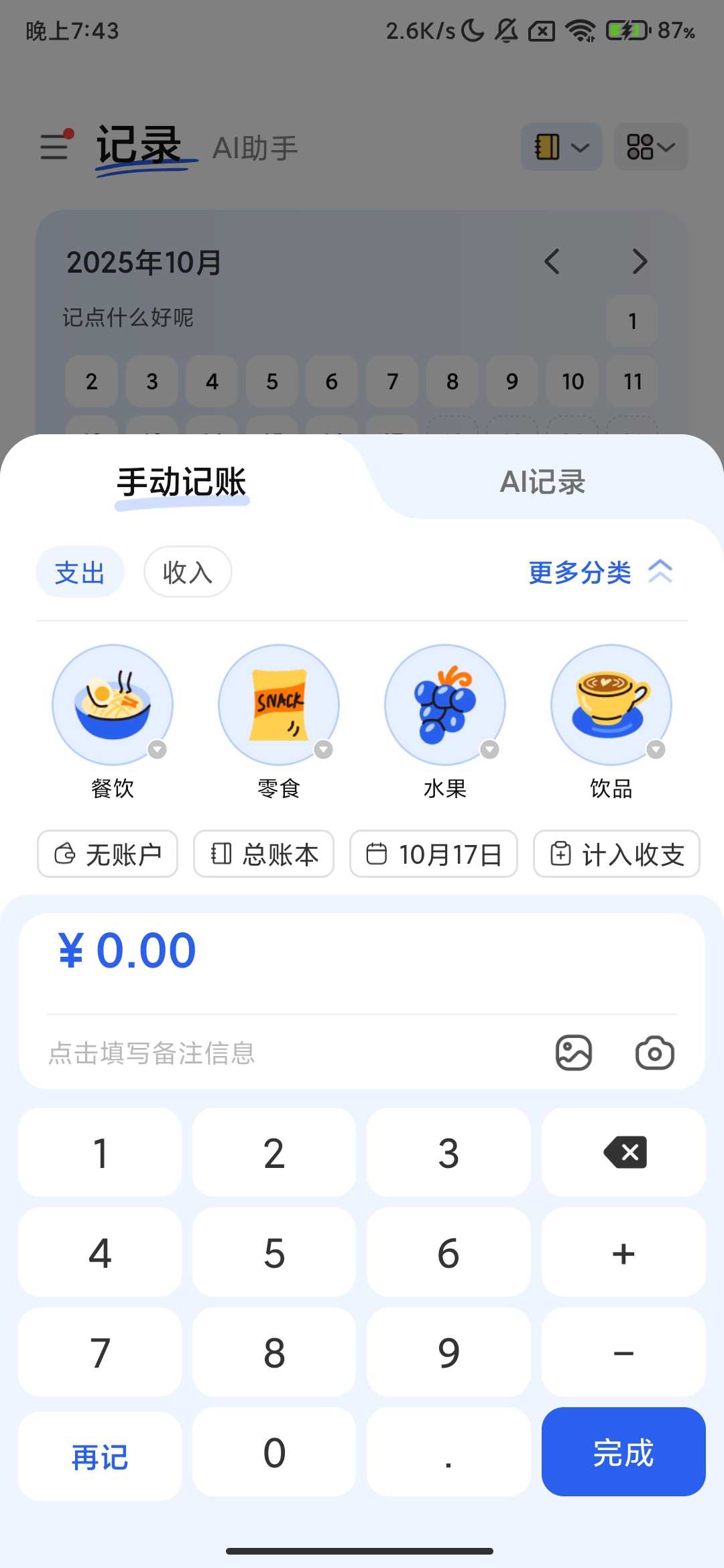Choose the 餐饮 category
Screen dimensions: 724x1568
[x=113, y=705]
